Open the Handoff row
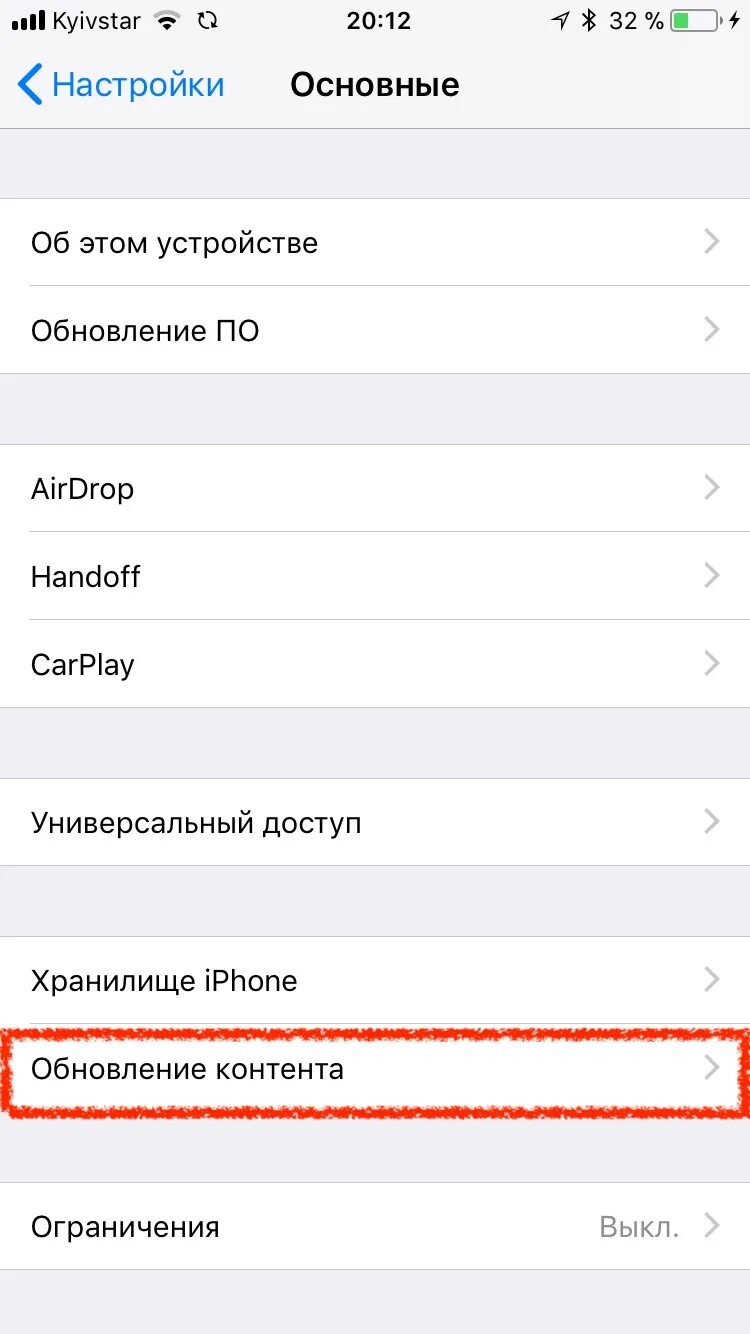Viewport: 750px width, 1334px height. pos(375,576)
